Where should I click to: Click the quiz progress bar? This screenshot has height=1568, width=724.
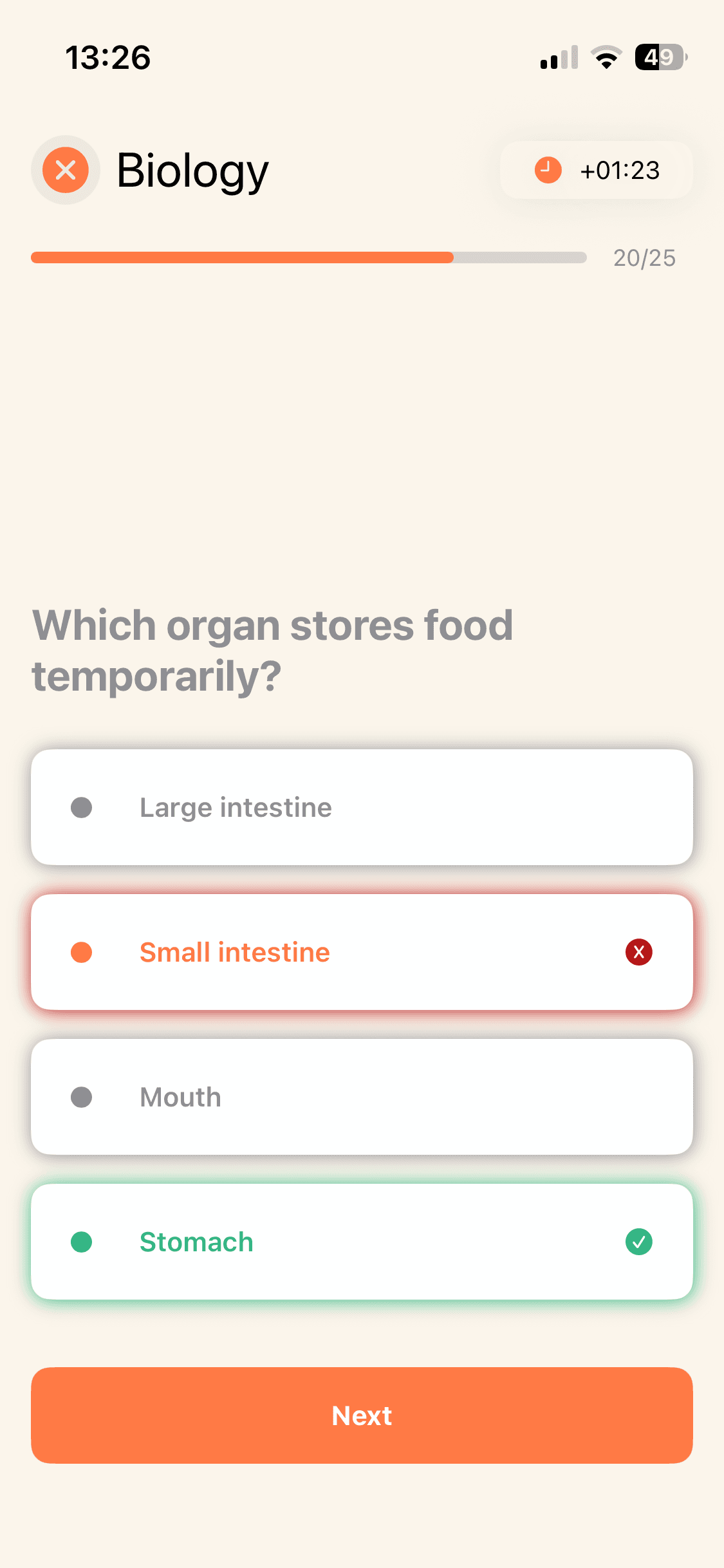pos(308,258)
